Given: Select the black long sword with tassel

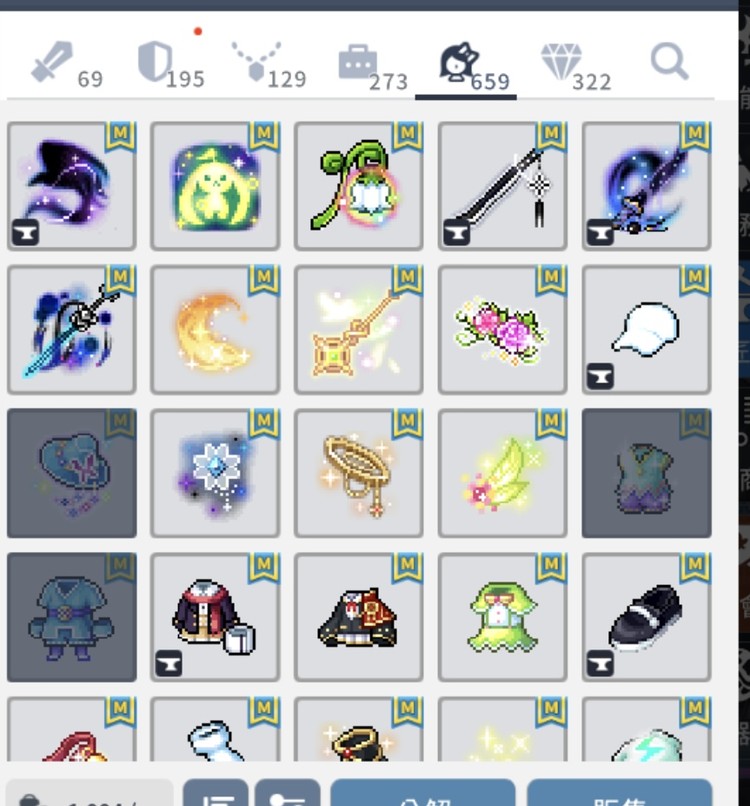Looking at the screenshot, I should tap(502, 186).
